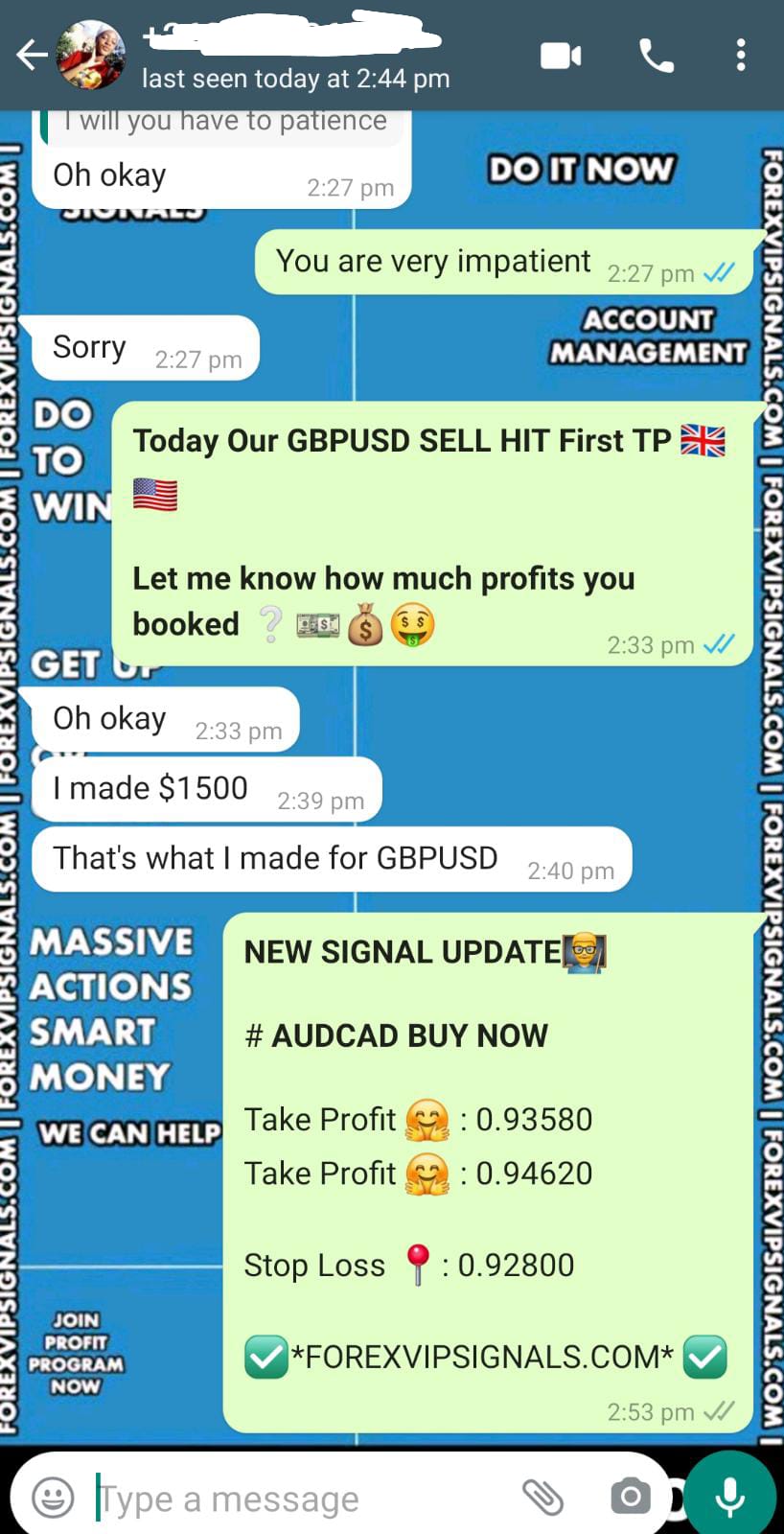
Task: Attach a file with the paperclip
Action: (542, 1497)
